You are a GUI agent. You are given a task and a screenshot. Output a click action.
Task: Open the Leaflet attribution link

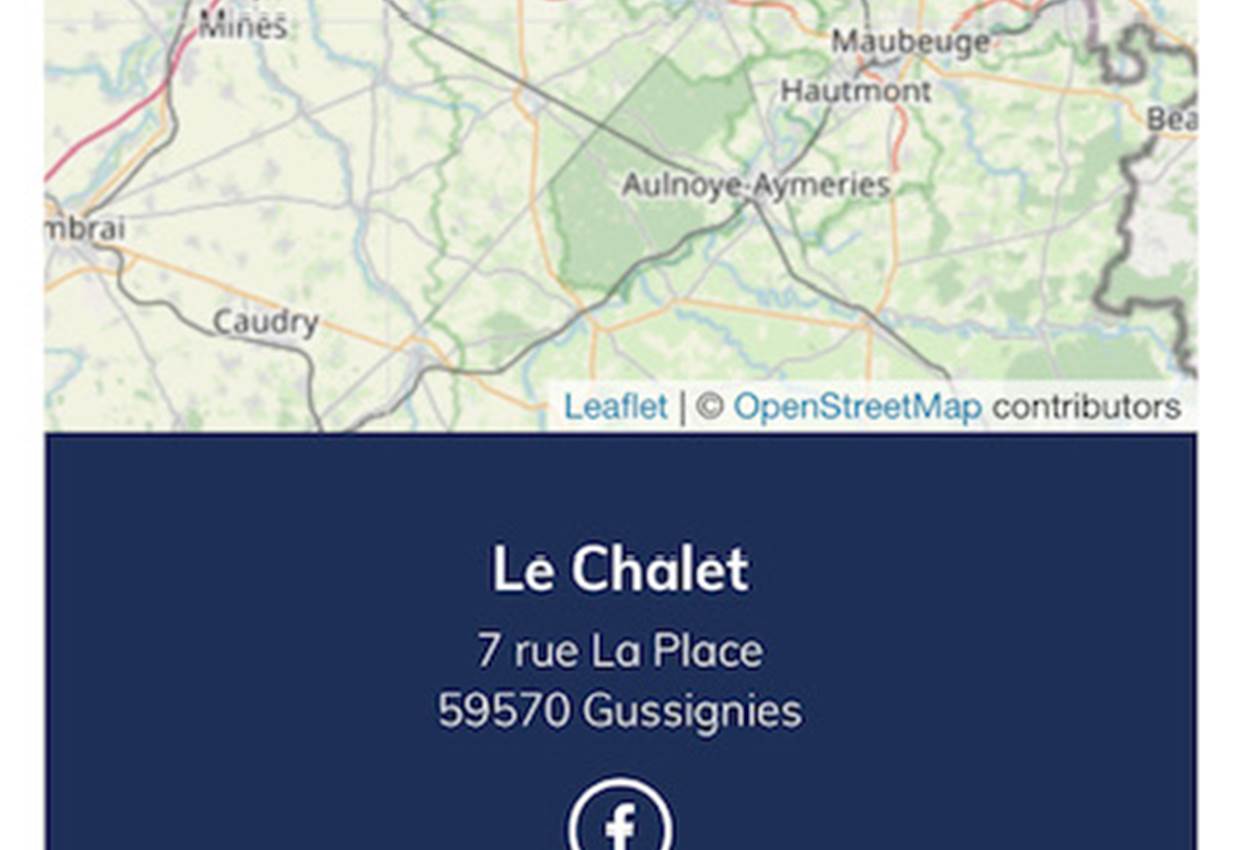click(x=615, y=407)
